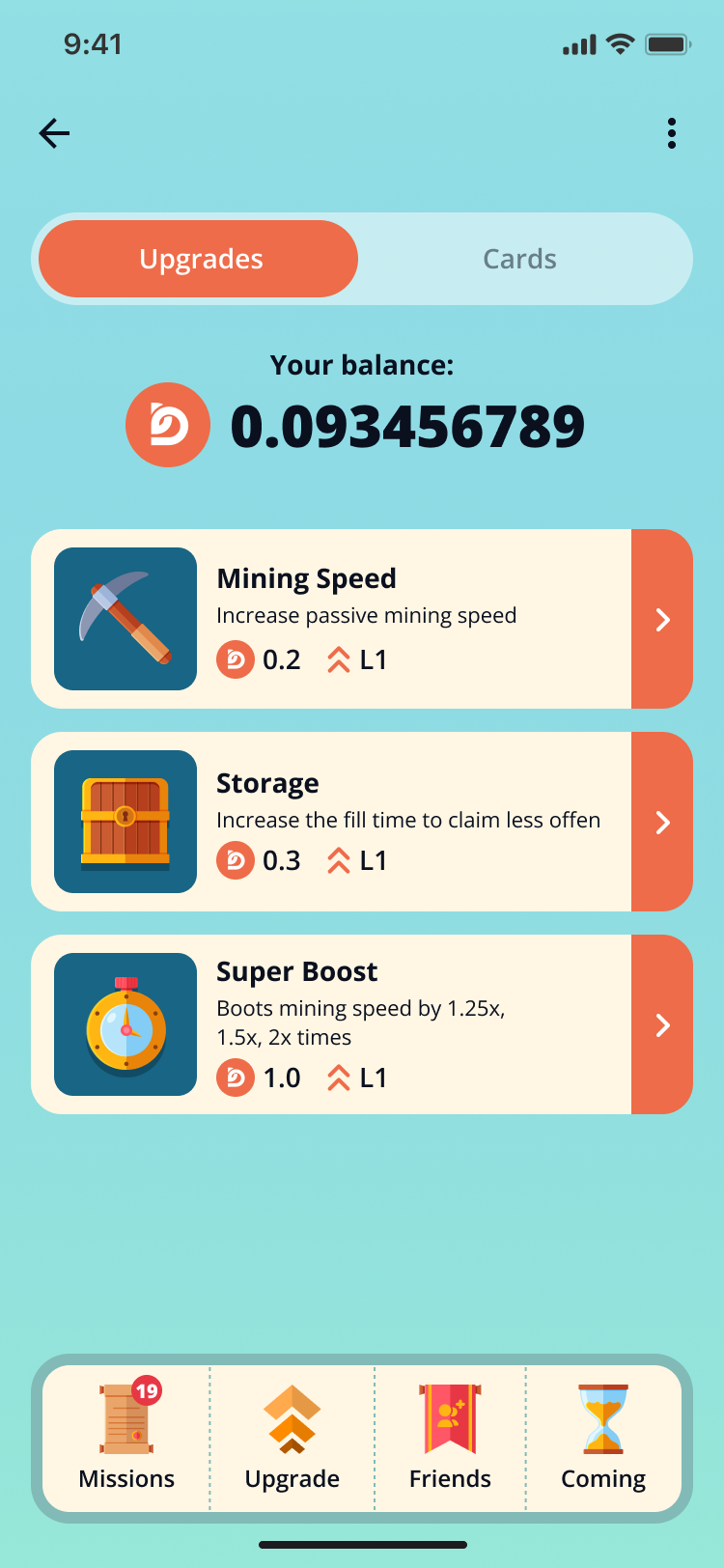Viewport: 724px width, 1568px height.
Task: Go to the Missions tab
Action: 126,1438
